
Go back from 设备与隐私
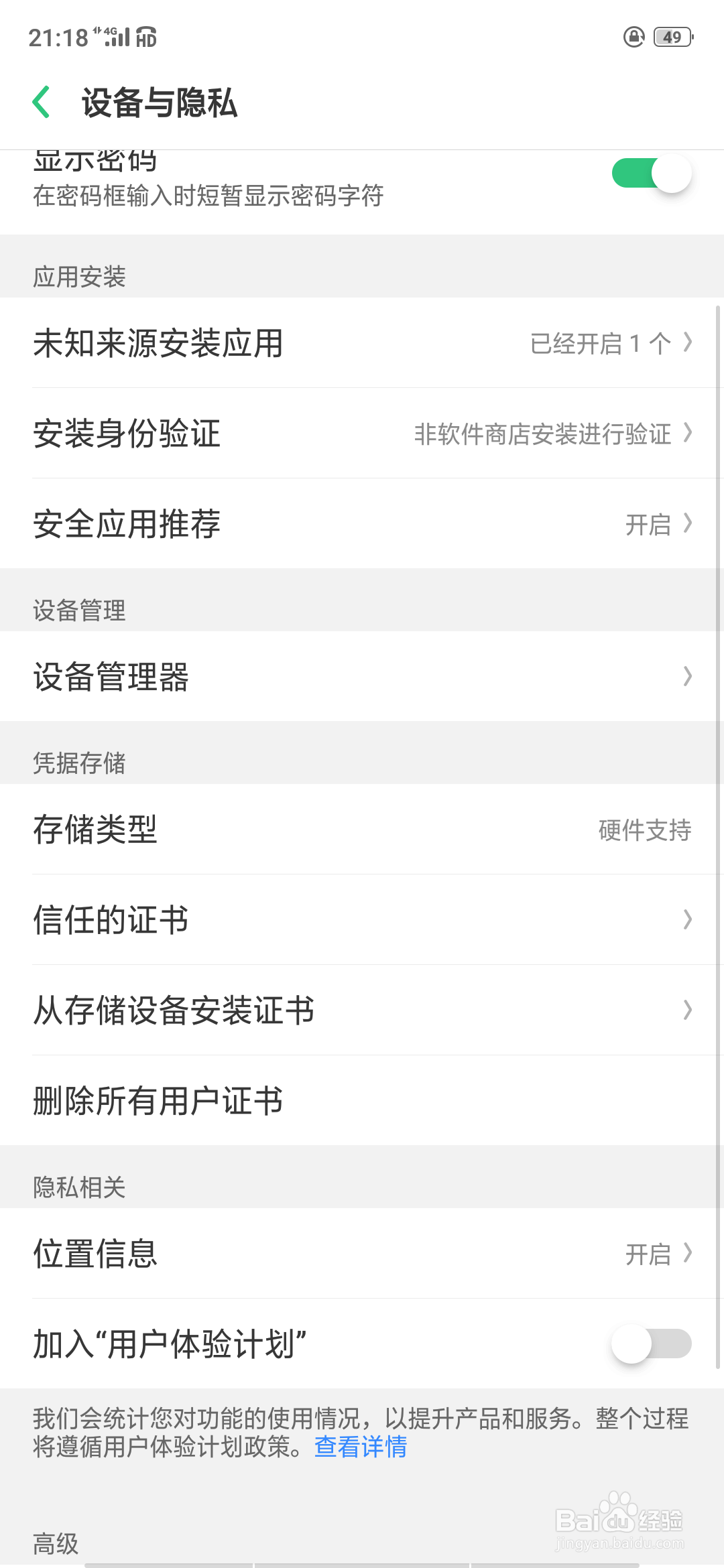[x=42, y=103]
